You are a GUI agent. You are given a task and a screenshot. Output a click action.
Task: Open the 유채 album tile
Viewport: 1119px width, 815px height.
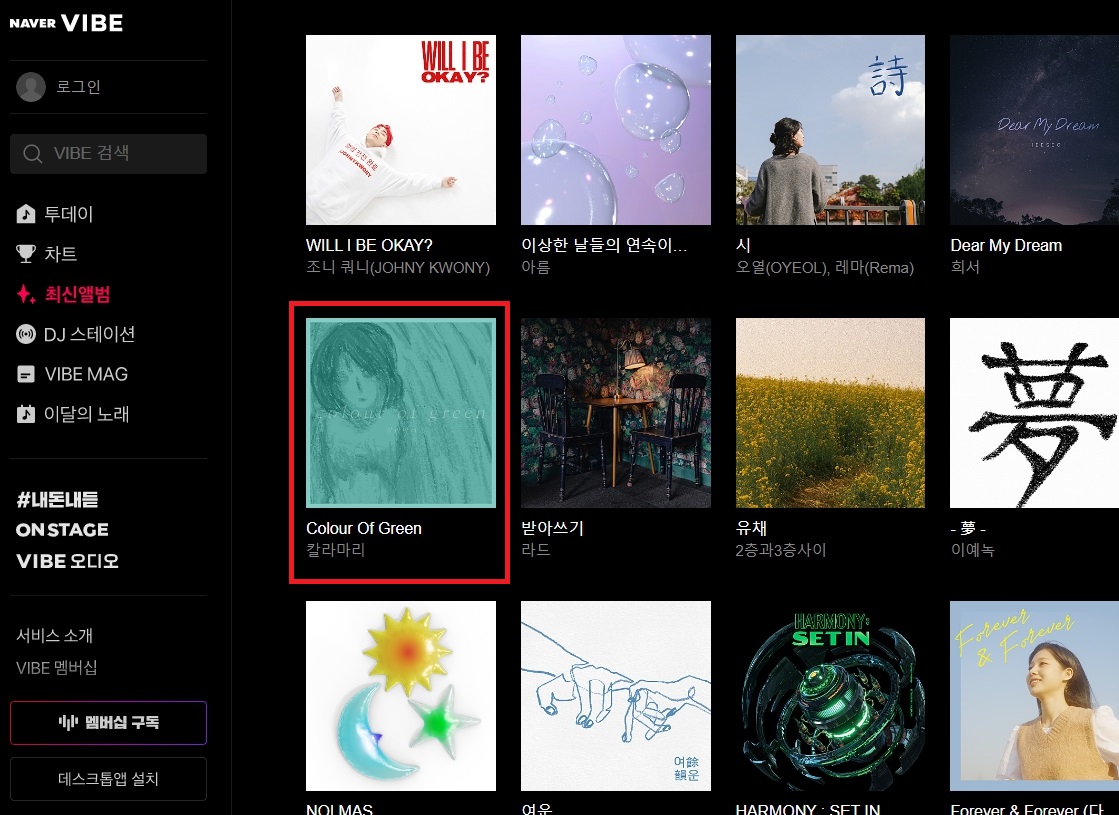tap(830, 413)
